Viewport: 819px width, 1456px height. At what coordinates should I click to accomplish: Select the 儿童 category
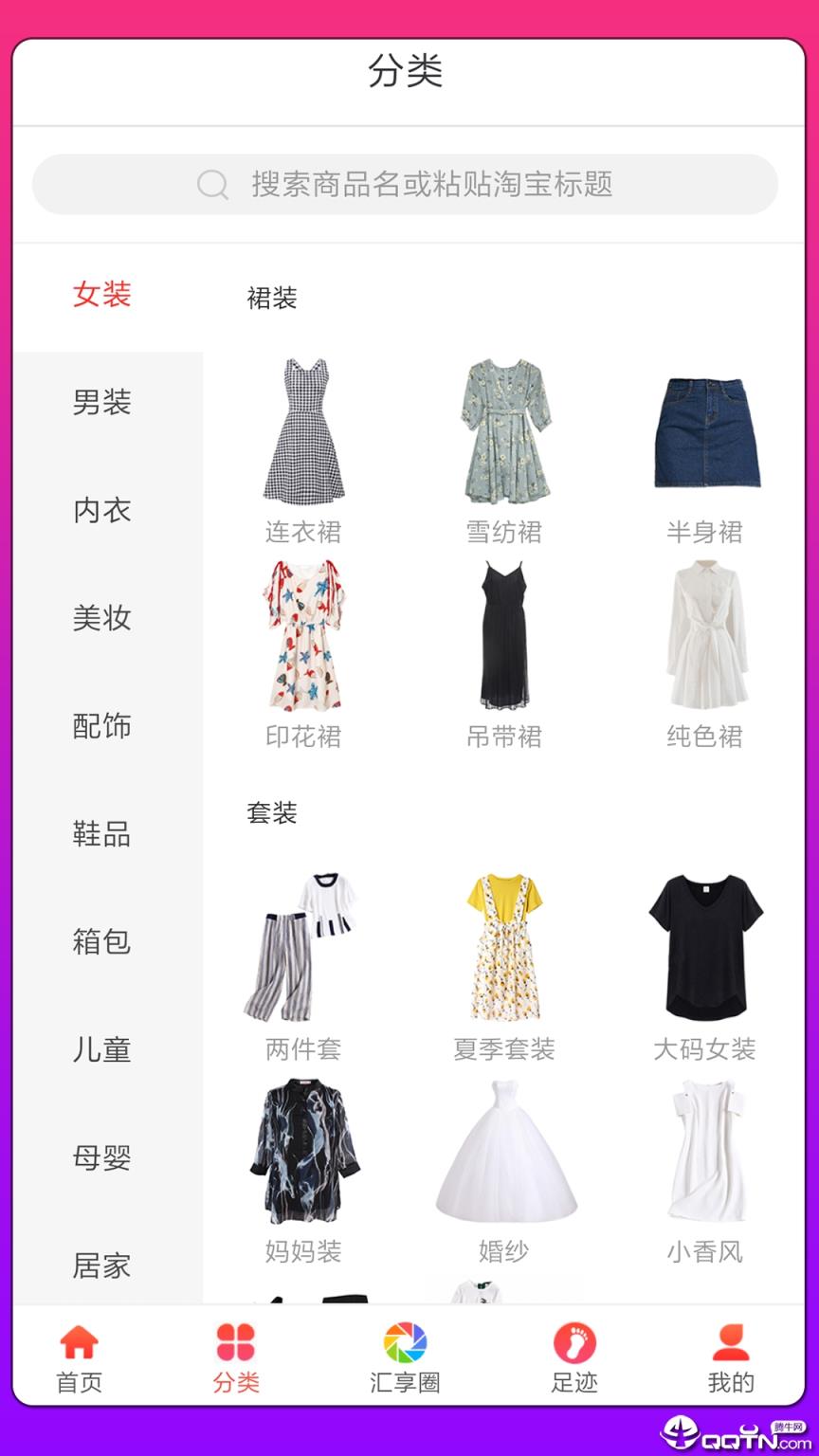[101, 1049]
